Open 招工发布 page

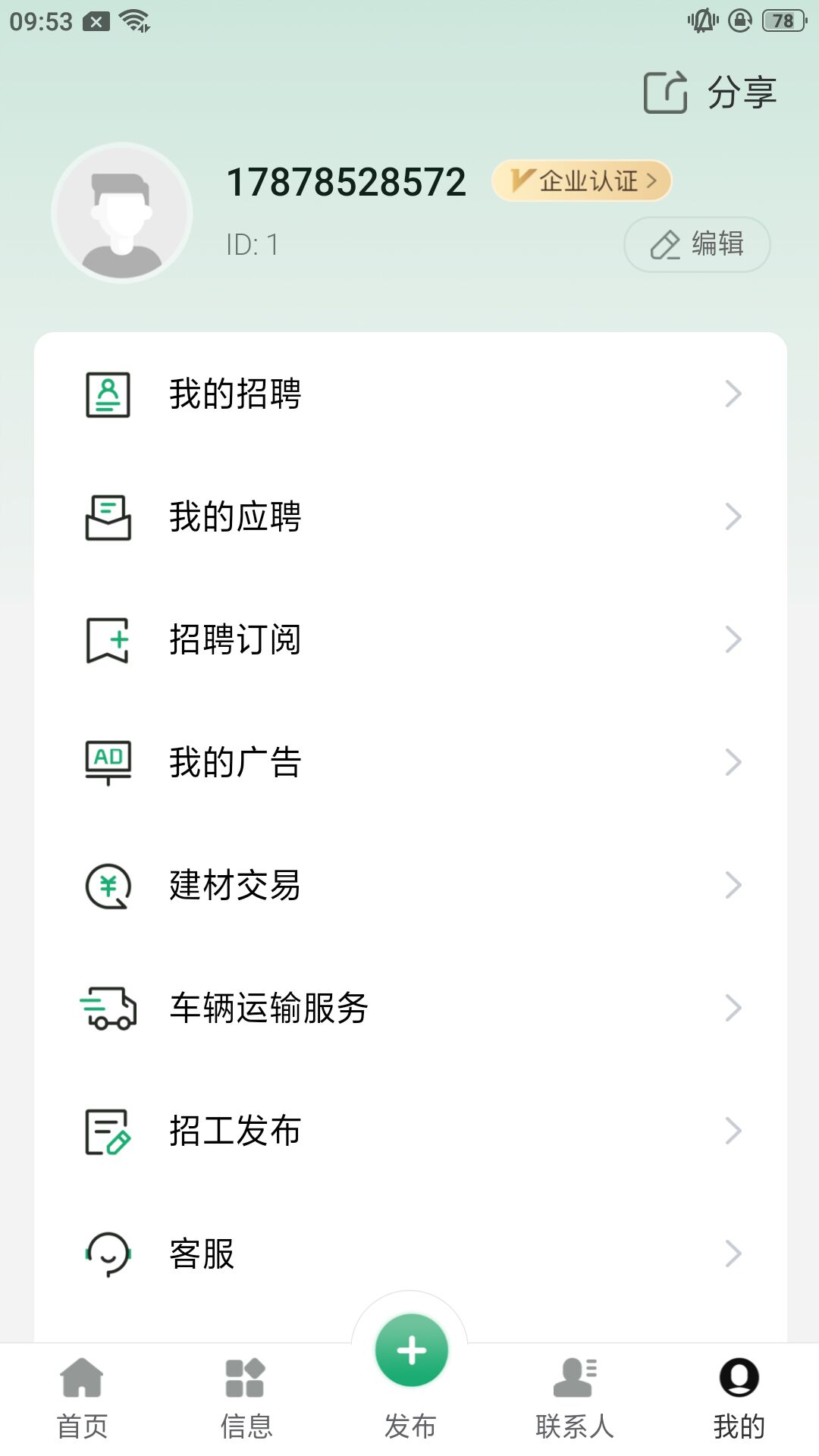coord(410,1131)
